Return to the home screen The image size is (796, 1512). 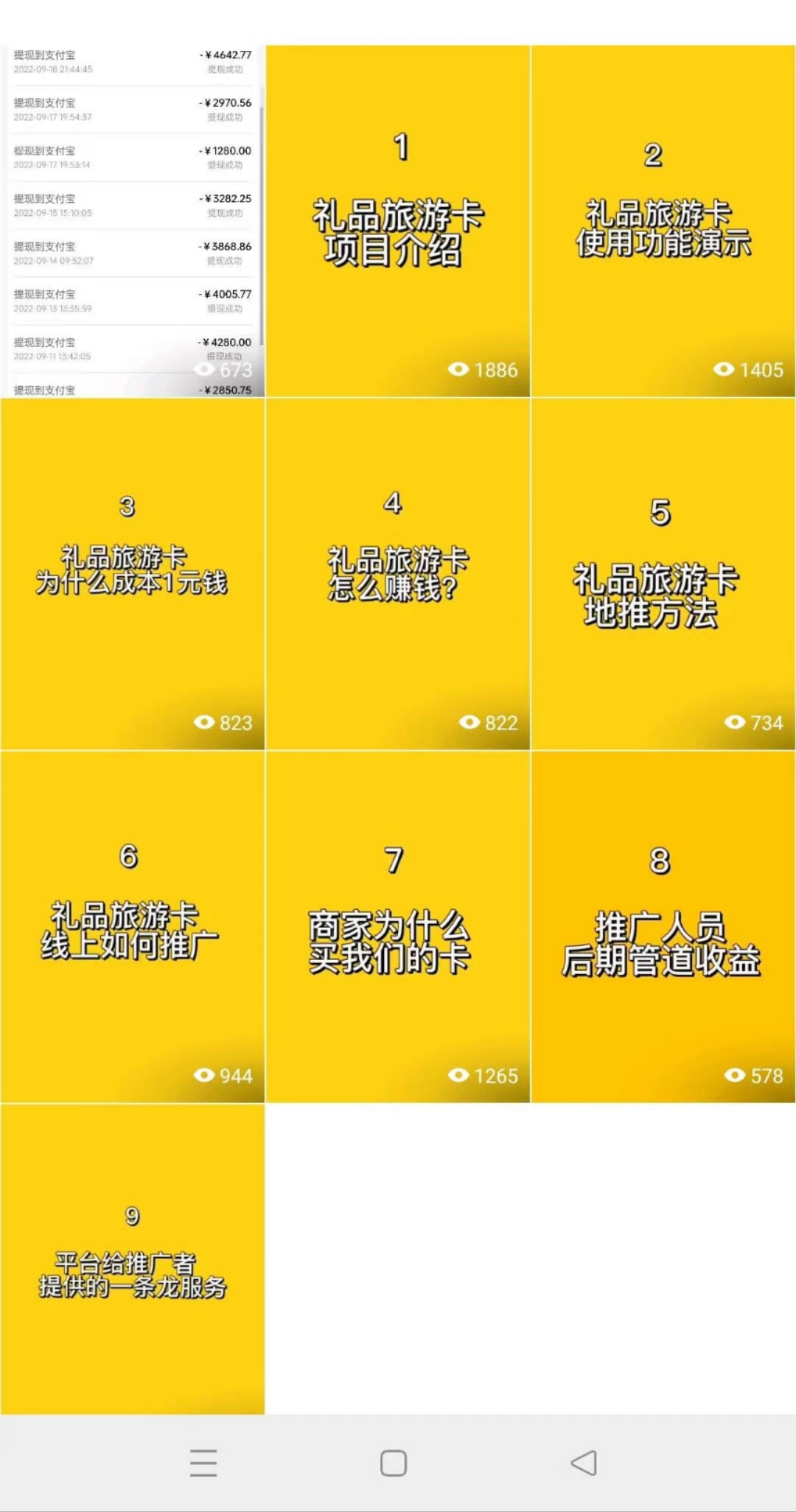point(394,1463)
